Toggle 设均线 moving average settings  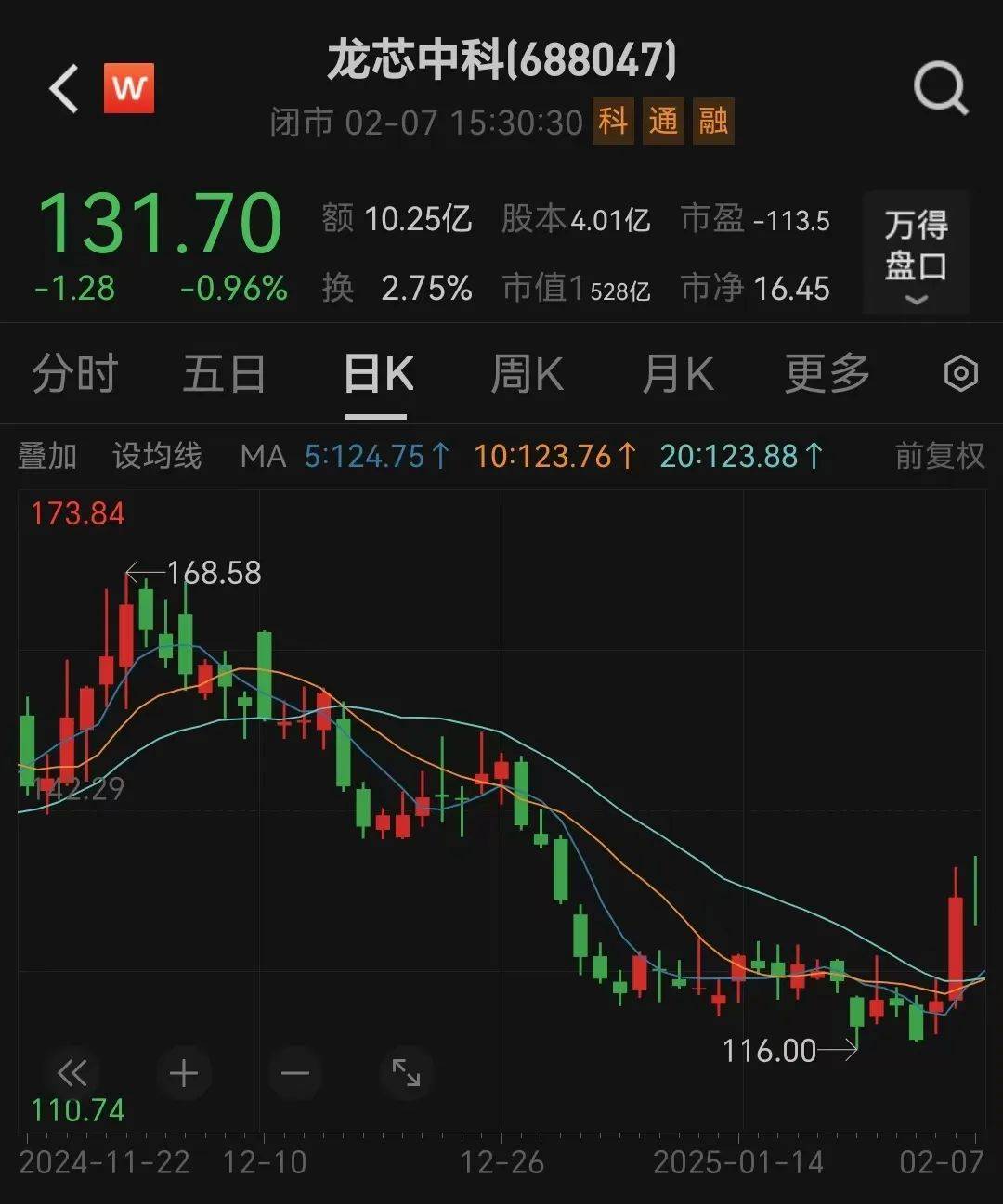156,457
